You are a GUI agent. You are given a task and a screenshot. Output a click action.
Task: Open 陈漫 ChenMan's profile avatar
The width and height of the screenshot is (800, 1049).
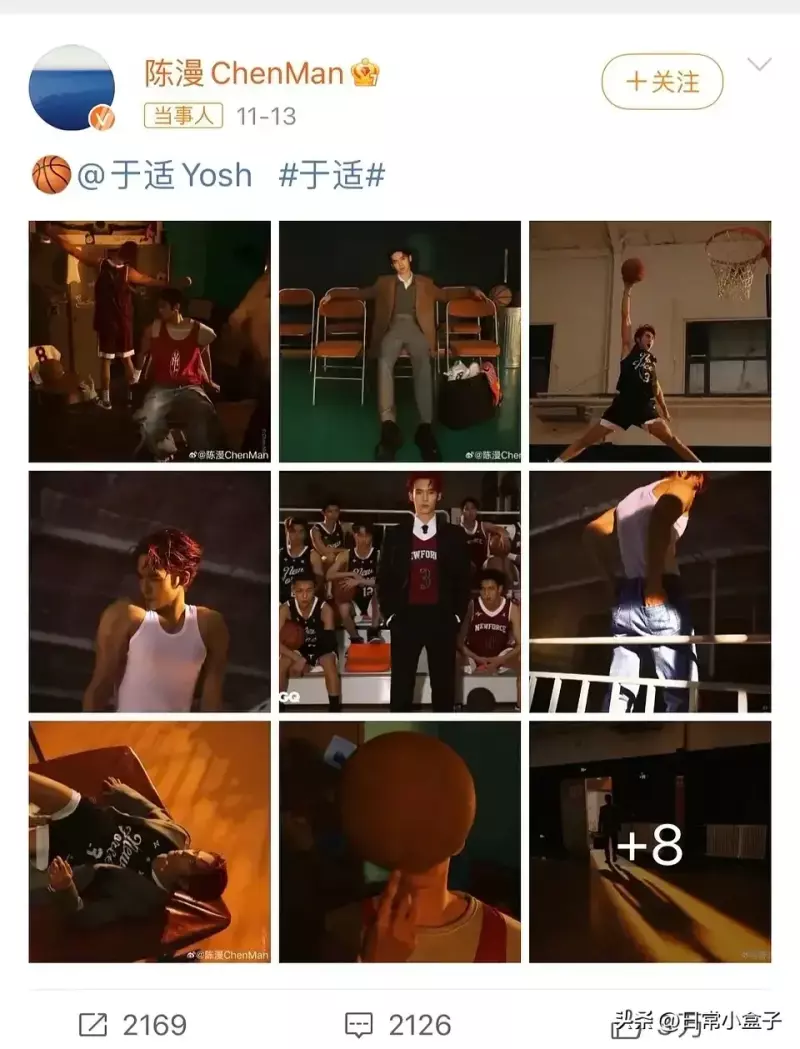click(72, 87)
